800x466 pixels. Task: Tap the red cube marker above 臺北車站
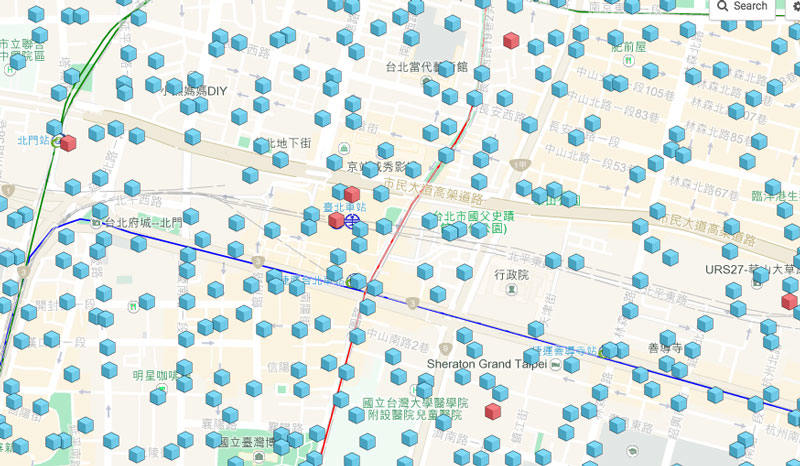[351, 194]
